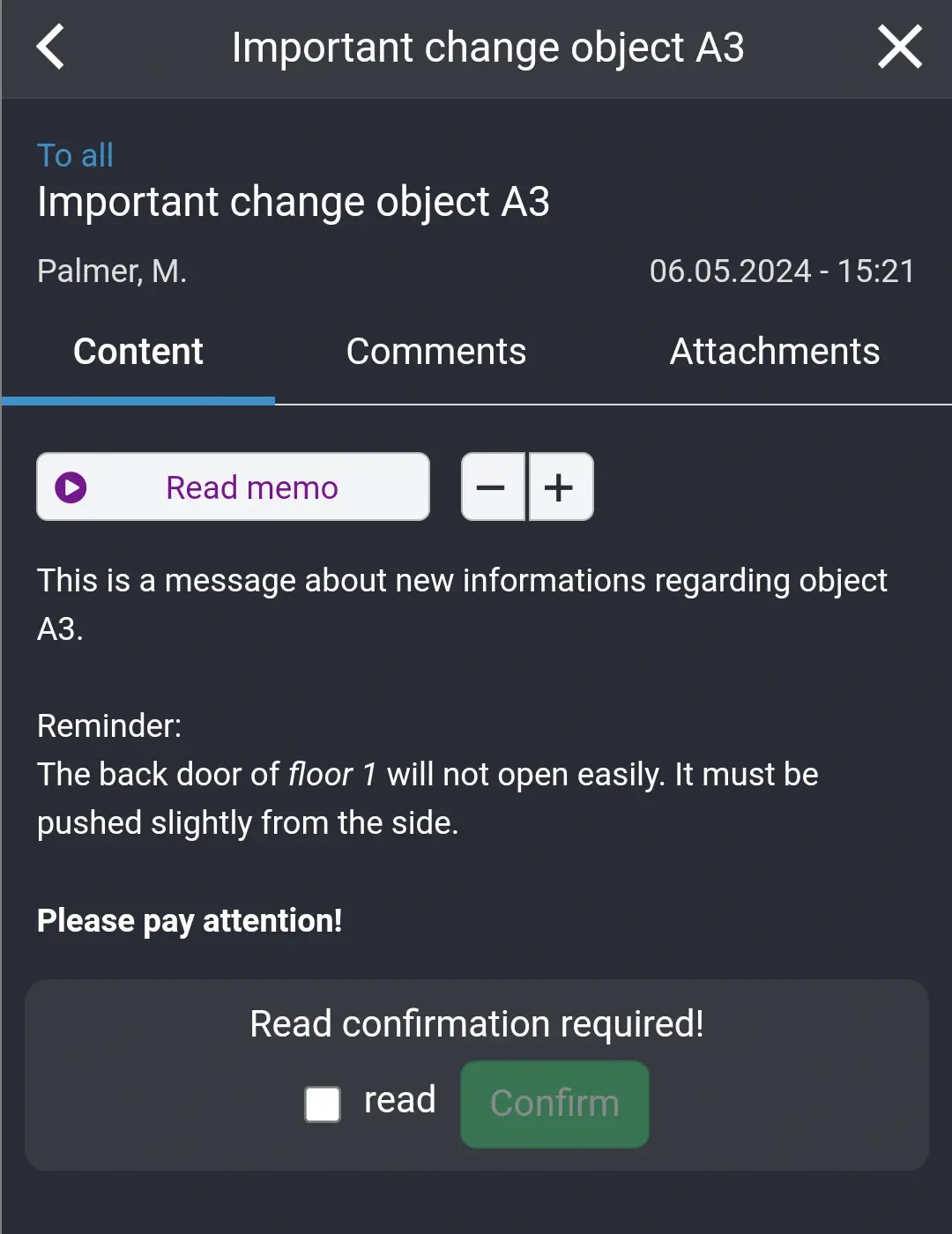This screenshot has height=1234, width=952.
Task: Click the 'Read confirmation required!' banner
Action: tap(475, 1023)
